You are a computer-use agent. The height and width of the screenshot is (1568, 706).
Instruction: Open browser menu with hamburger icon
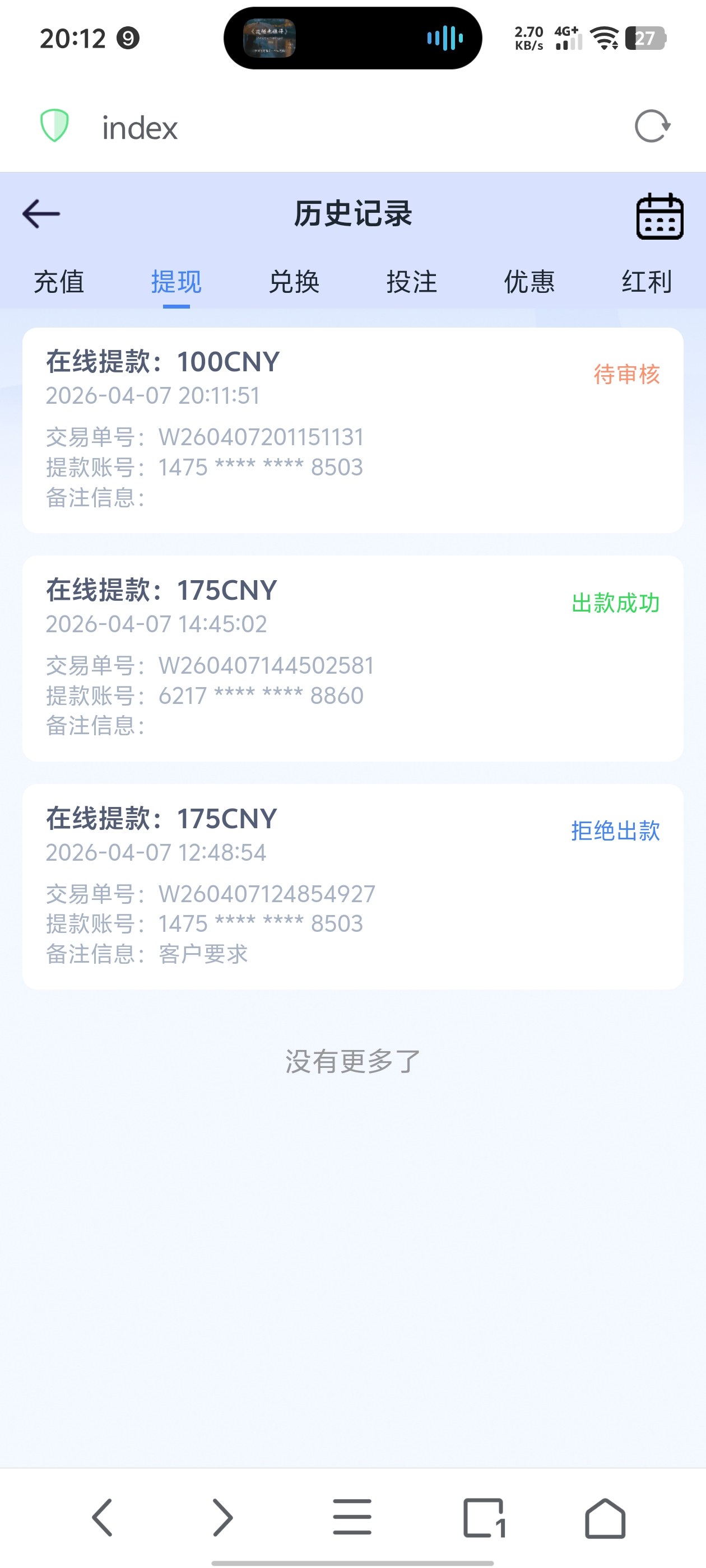[352, 1516]
